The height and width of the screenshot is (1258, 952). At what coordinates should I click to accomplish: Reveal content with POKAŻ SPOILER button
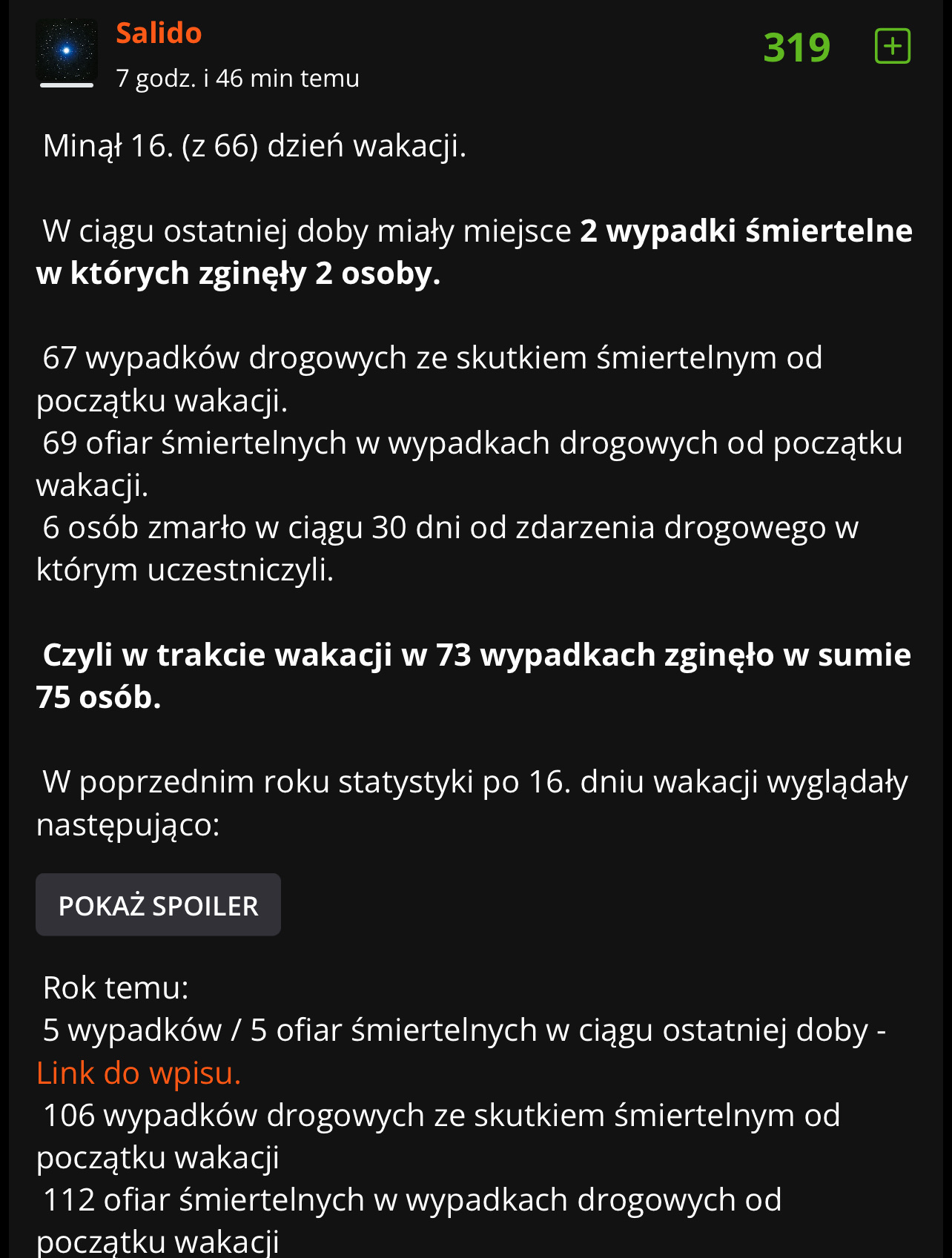click(x=158, y=904)
